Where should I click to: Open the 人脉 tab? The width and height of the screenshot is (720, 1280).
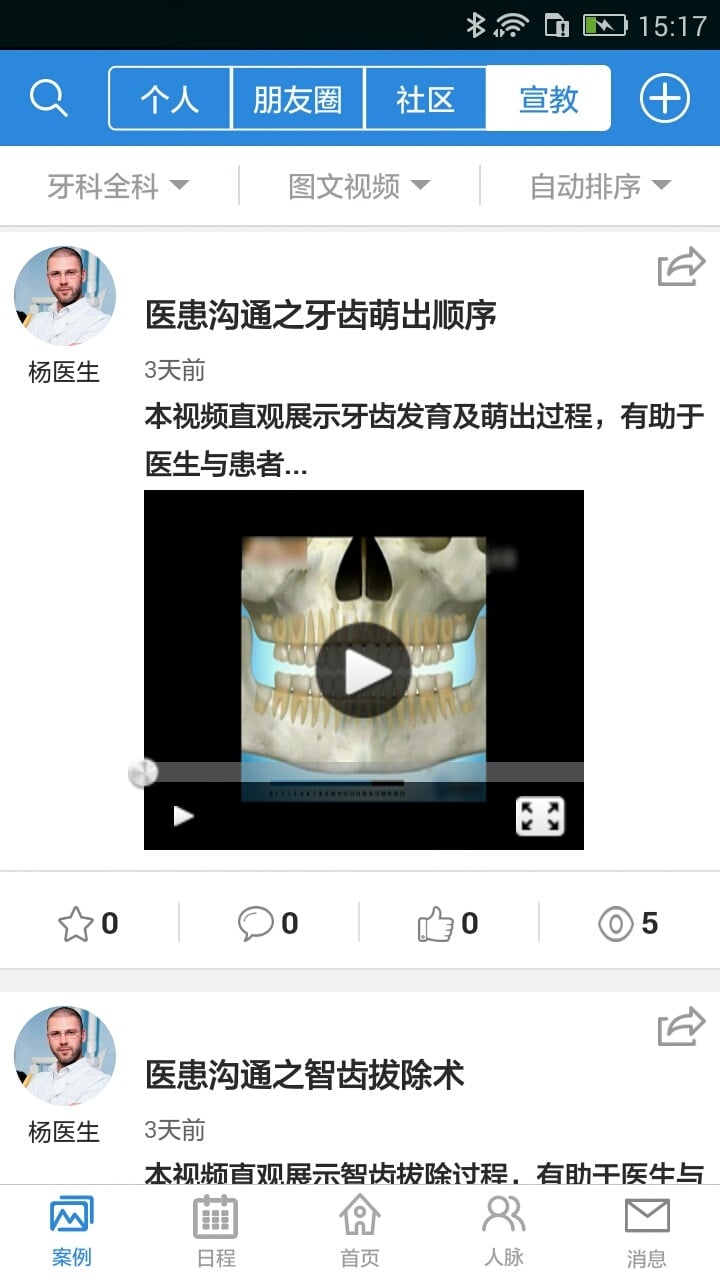tap(504, 1232)
